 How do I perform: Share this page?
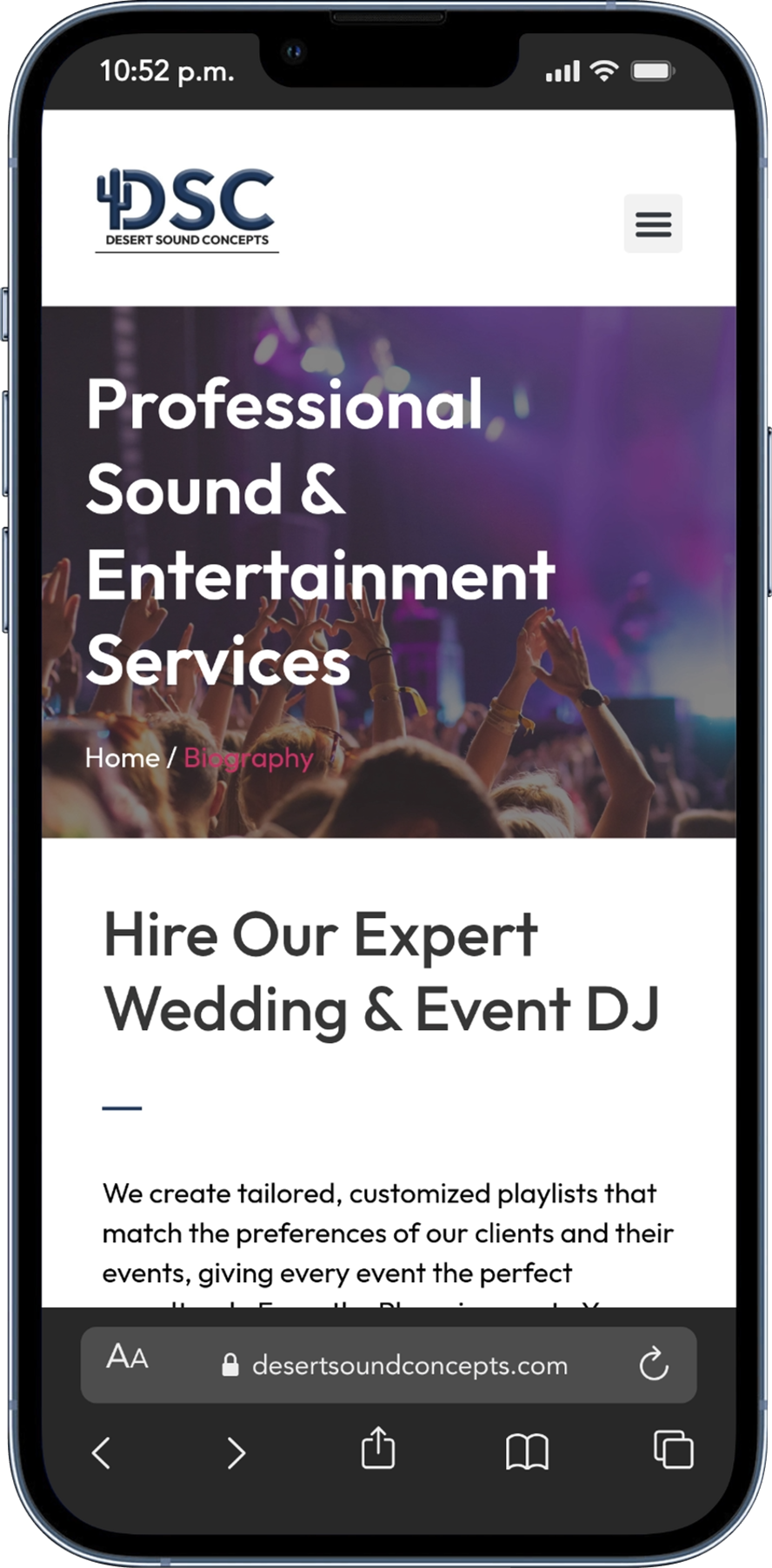(x=378, y=1449)
